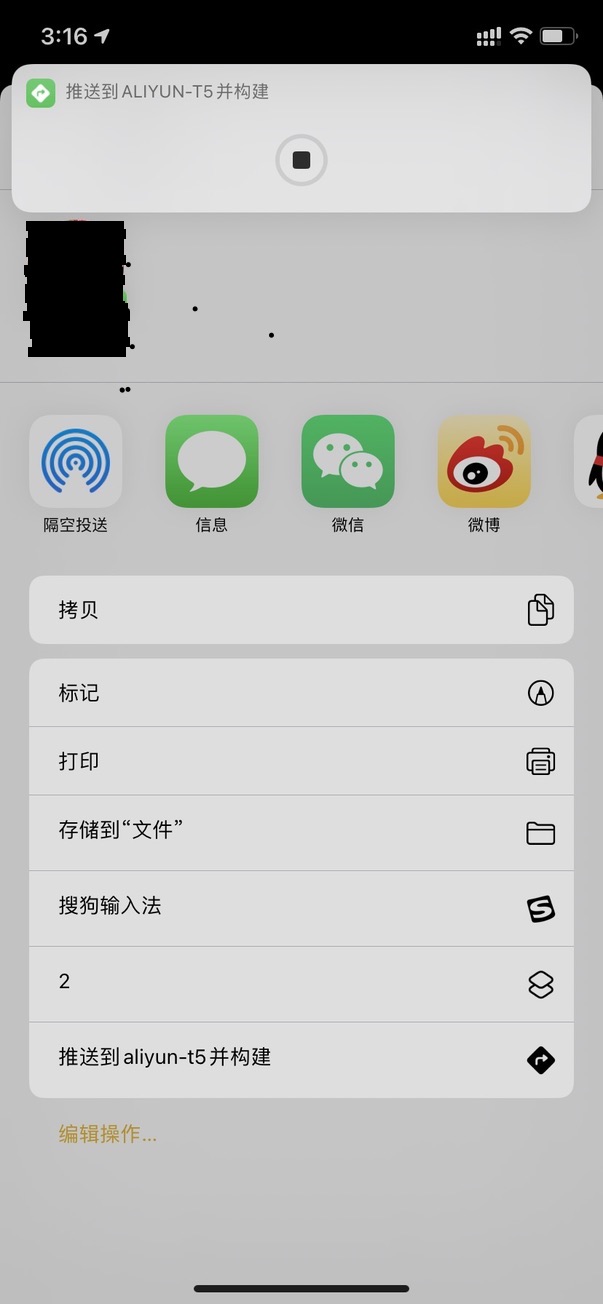The height and width of the screenshot is (1304, 603).
Task: Run 推送到 aliyun-t5 并构建 in the list
Action: (x=301, y=1059)
